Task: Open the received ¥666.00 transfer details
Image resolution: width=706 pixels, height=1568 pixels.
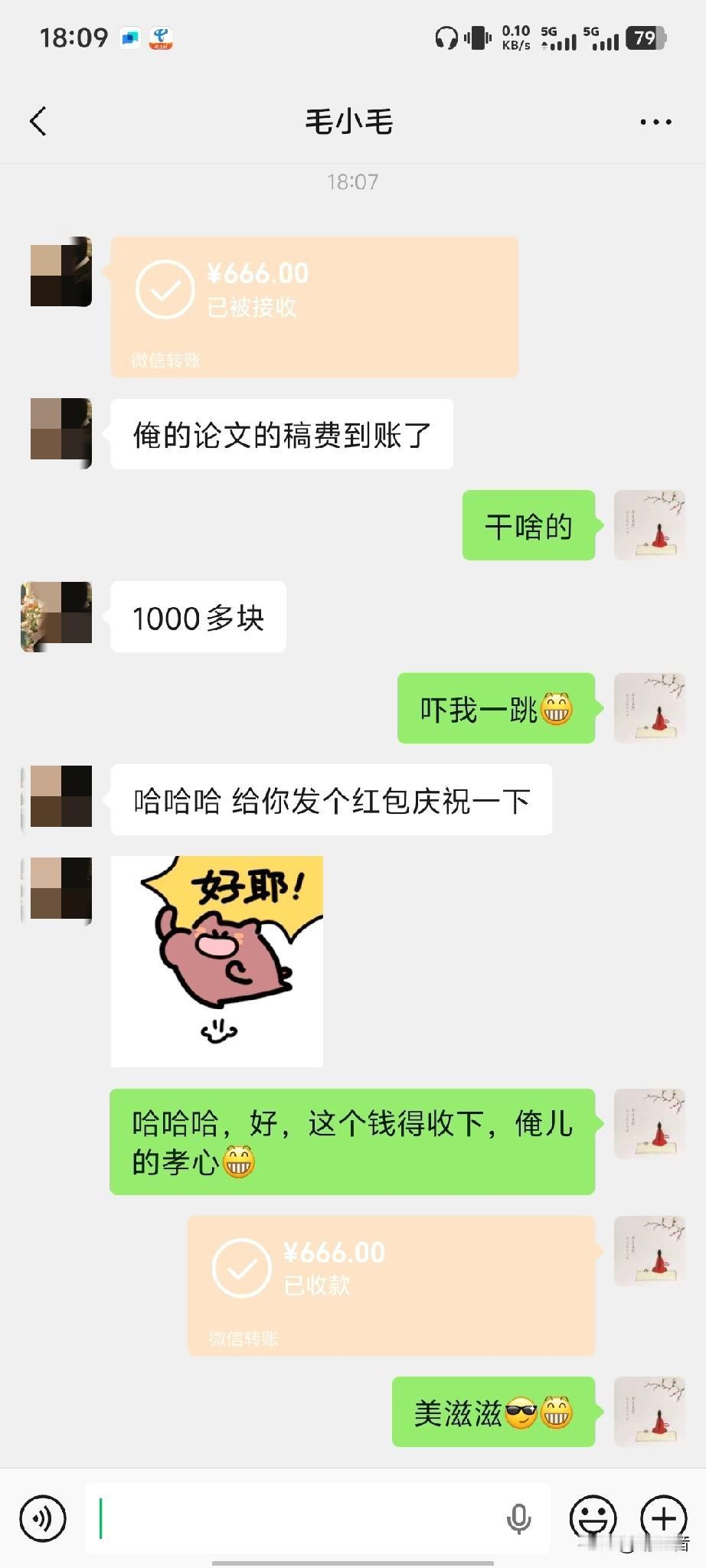Action: click(x=314, y=305)
